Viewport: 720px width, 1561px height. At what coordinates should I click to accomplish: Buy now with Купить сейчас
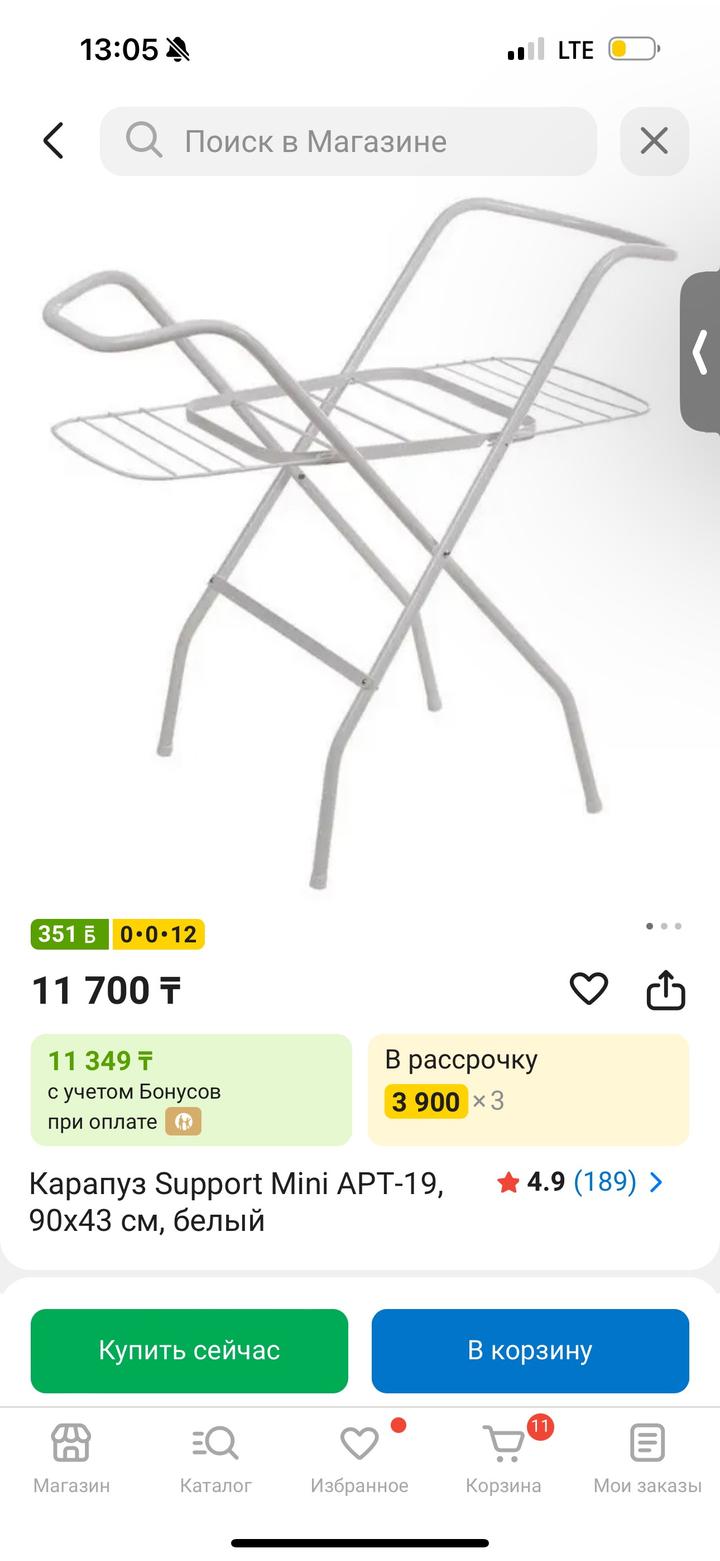point(189,1351)
